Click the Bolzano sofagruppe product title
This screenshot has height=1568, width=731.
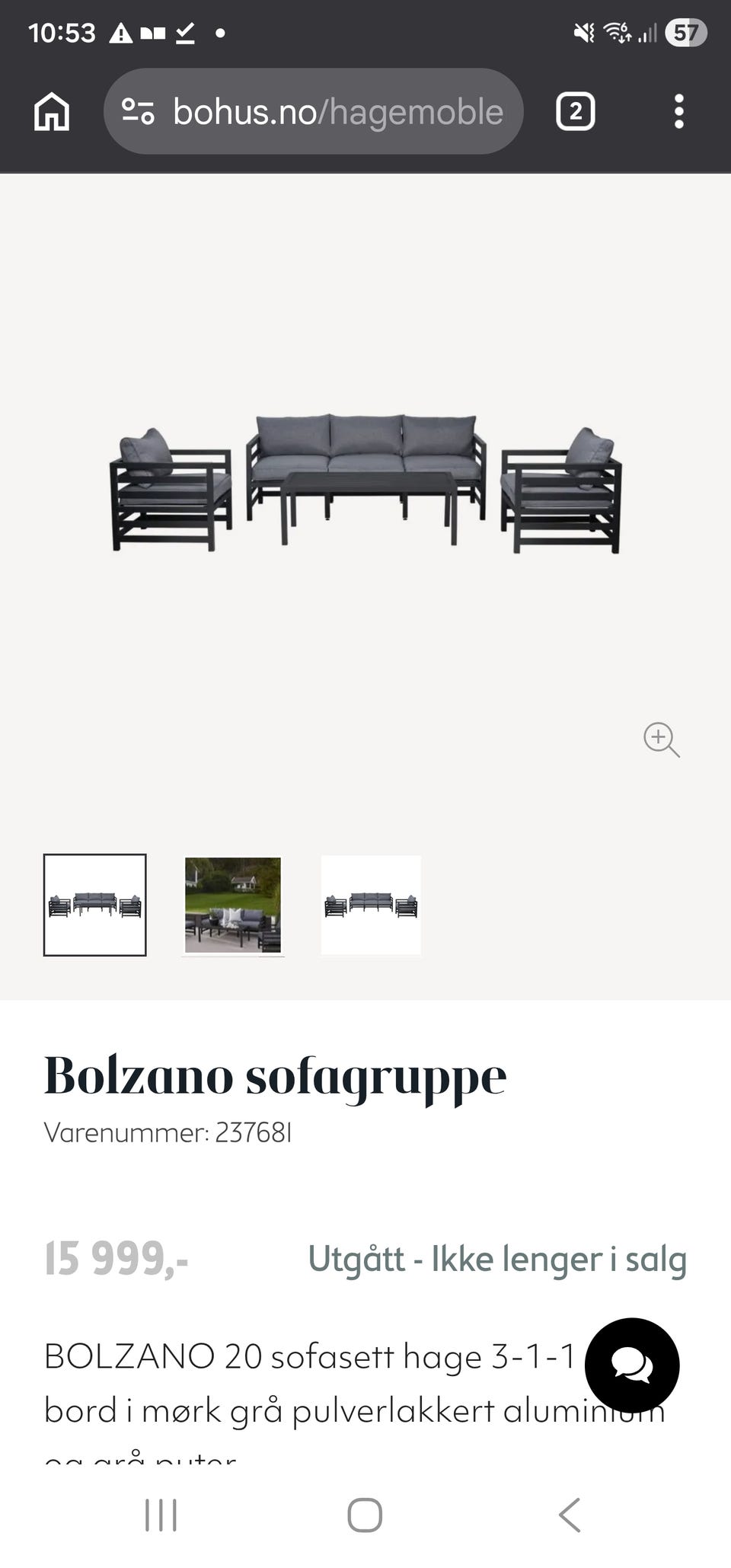(276, 1075)
